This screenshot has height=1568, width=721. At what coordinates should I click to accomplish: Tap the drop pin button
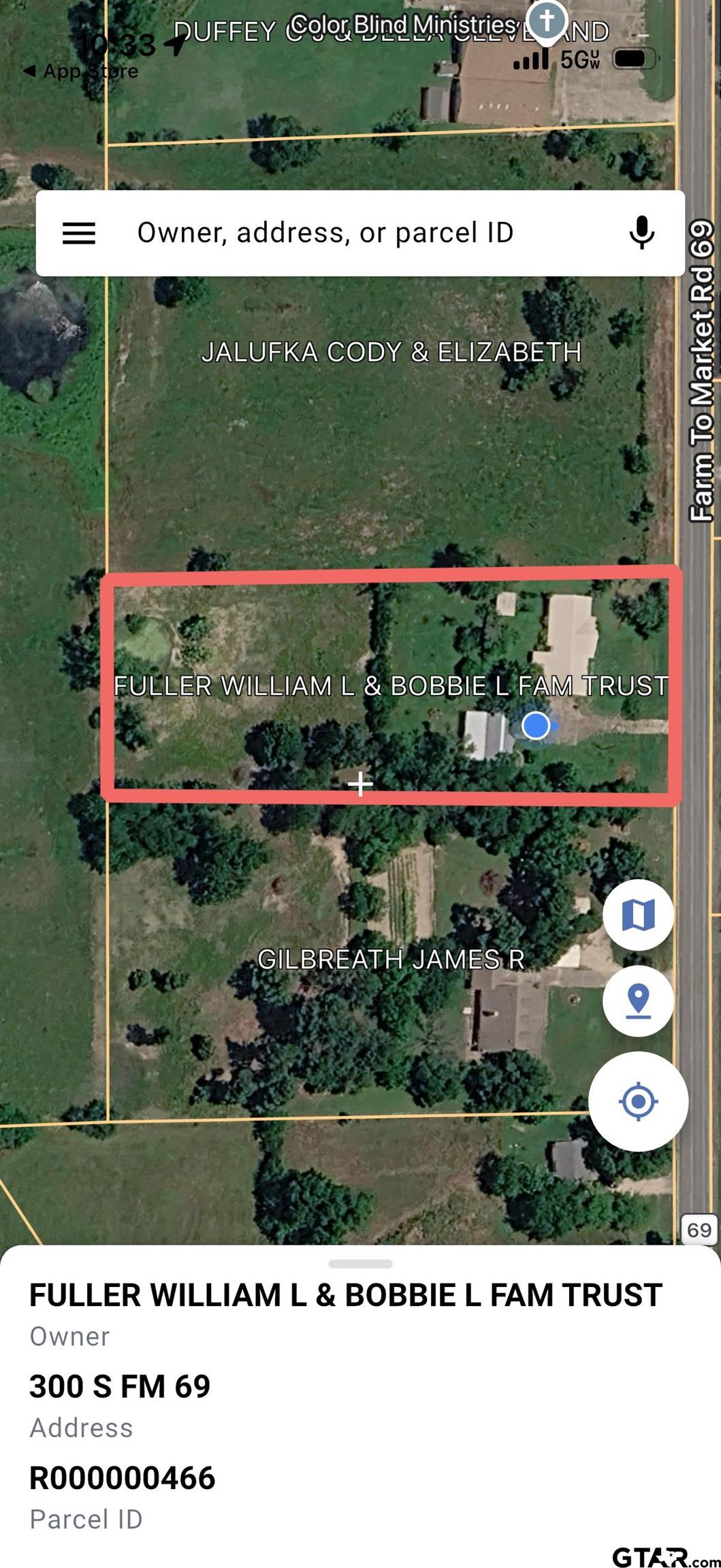tap(638, 1000)
